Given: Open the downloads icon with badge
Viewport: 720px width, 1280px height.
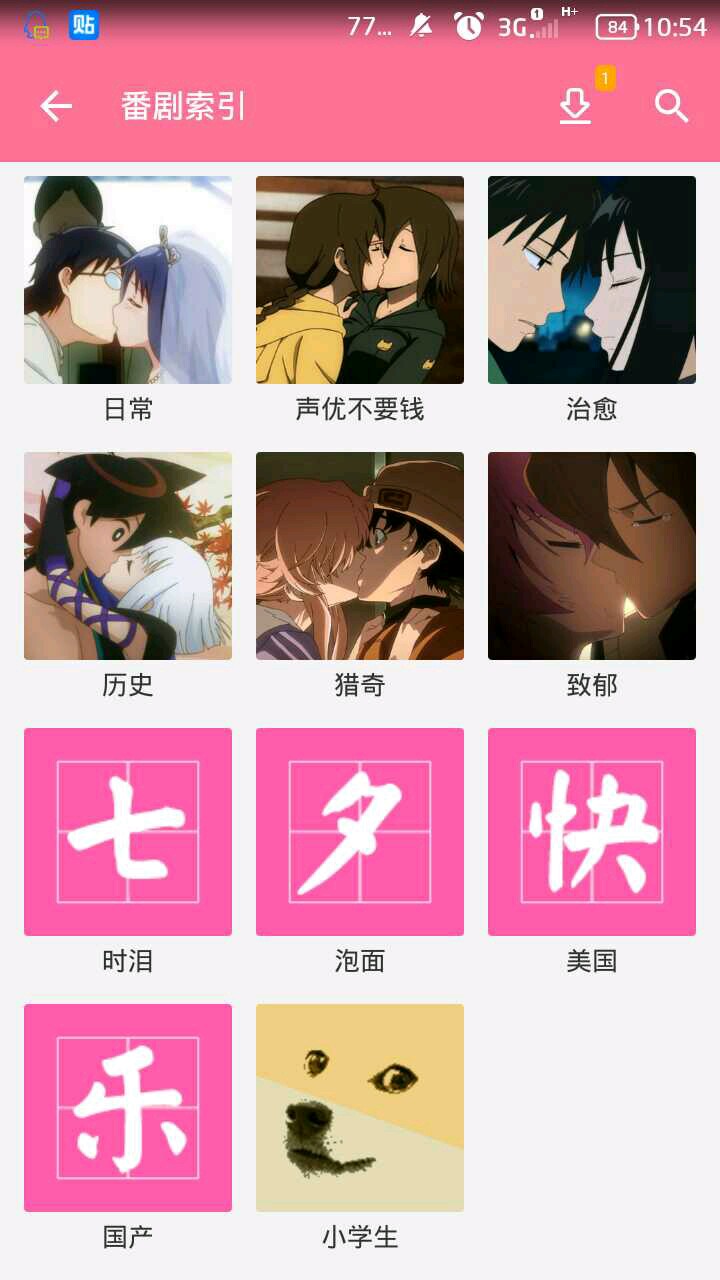Looking at the screenshot, I should pyautogui.click(x=575, y=106).
